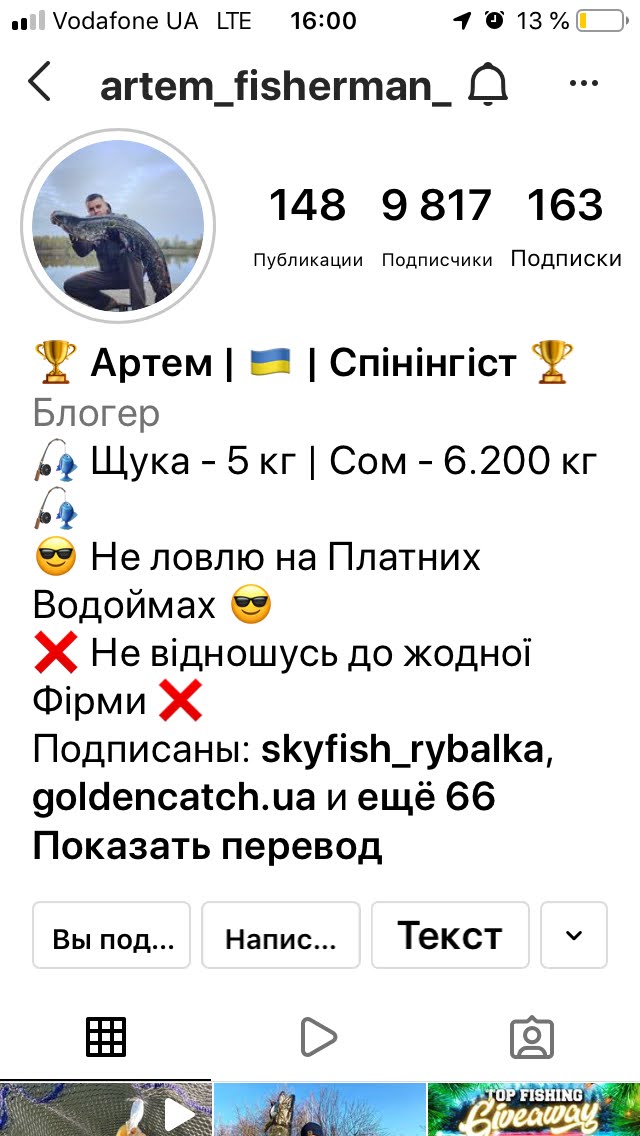Open the first video post thumbnail
This screenshot has width=640, height=1136.
click(x=105, y=1110)
